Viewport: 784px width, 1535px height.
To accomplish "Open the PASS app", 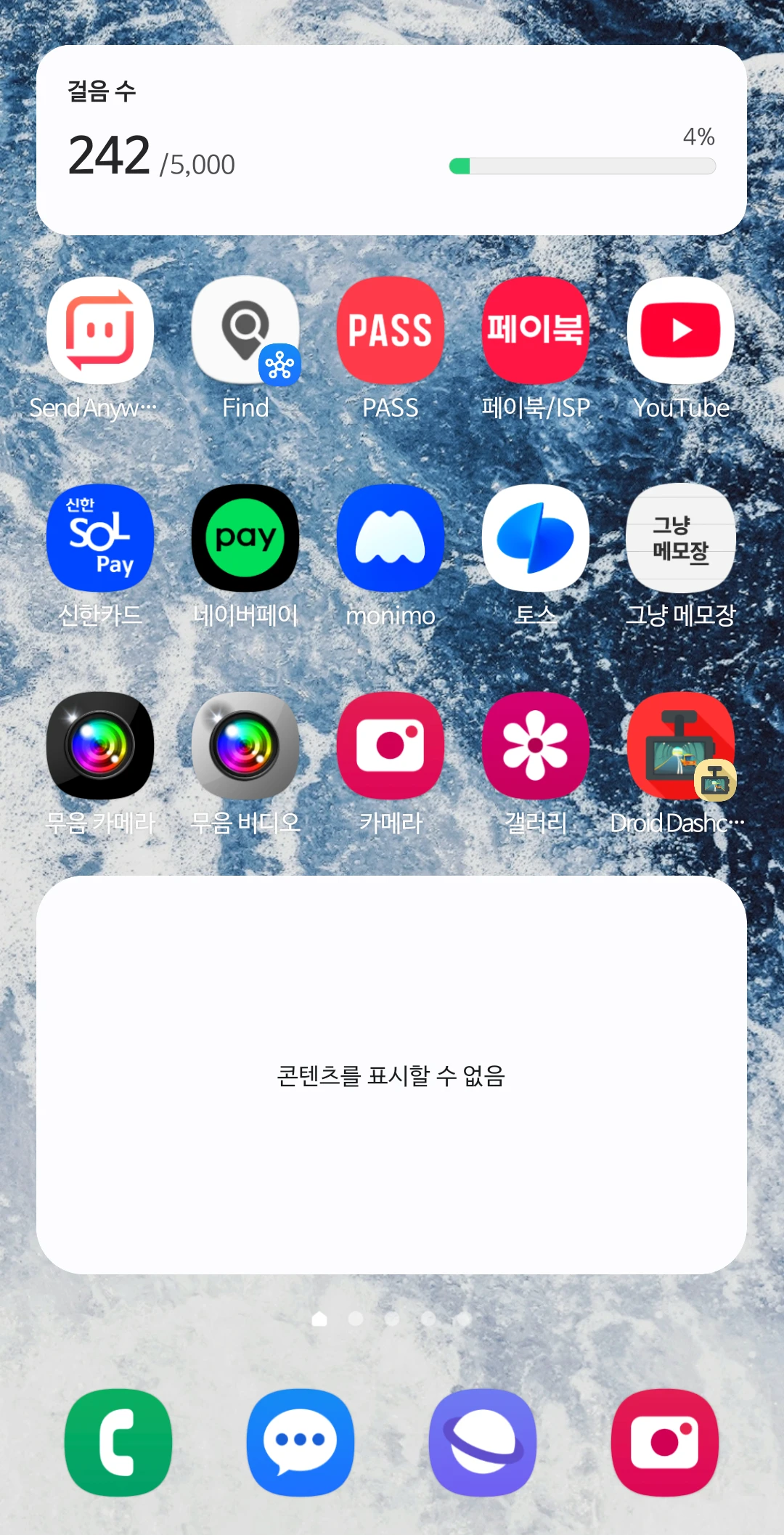I will [x=391, y=330].
